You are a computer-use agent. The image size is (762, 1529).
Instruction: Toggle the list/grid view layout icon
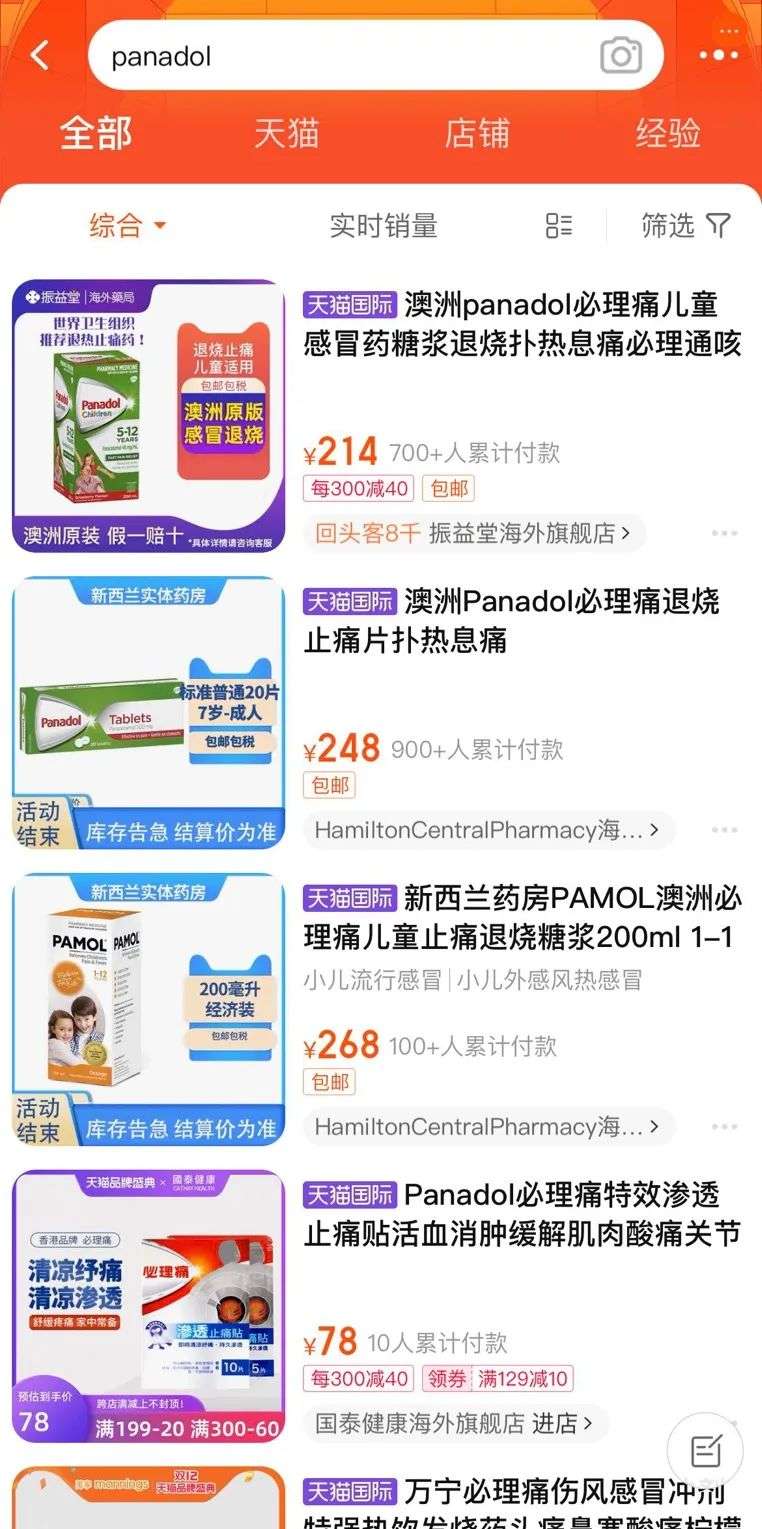tap(559, 226)
